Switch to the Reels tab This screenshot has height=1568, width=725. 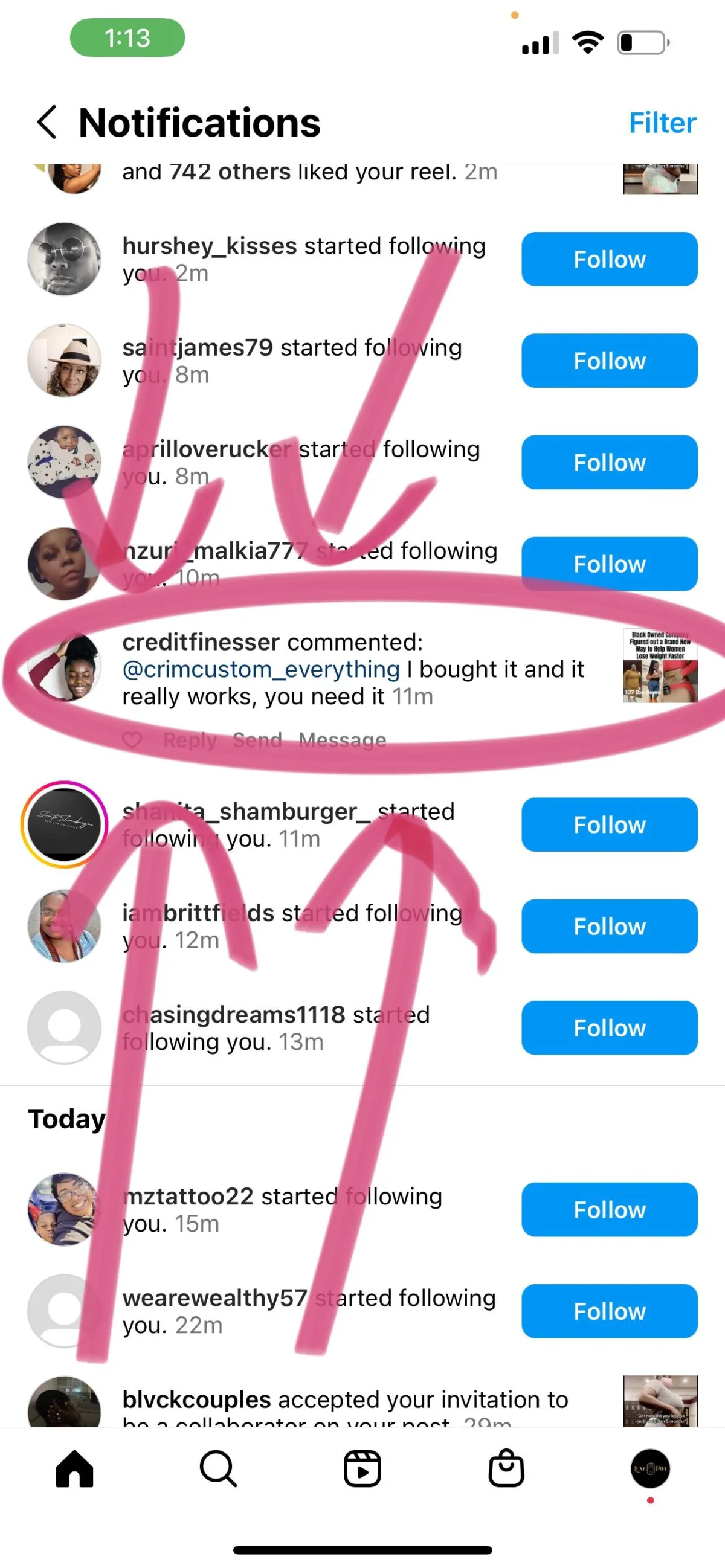tap(362, 1469)
